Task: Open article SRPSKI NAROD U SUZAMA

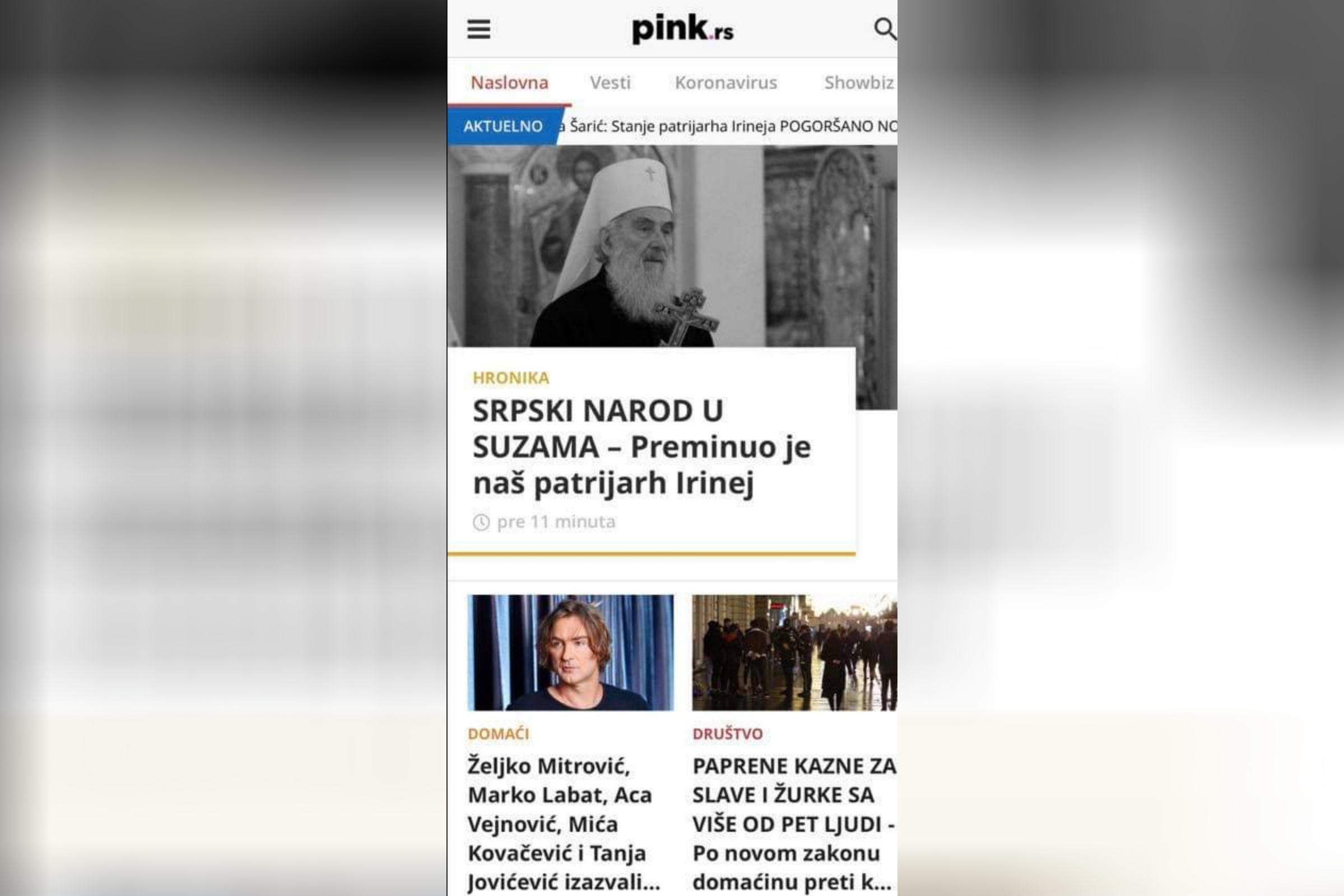Action: pos(641,446)
